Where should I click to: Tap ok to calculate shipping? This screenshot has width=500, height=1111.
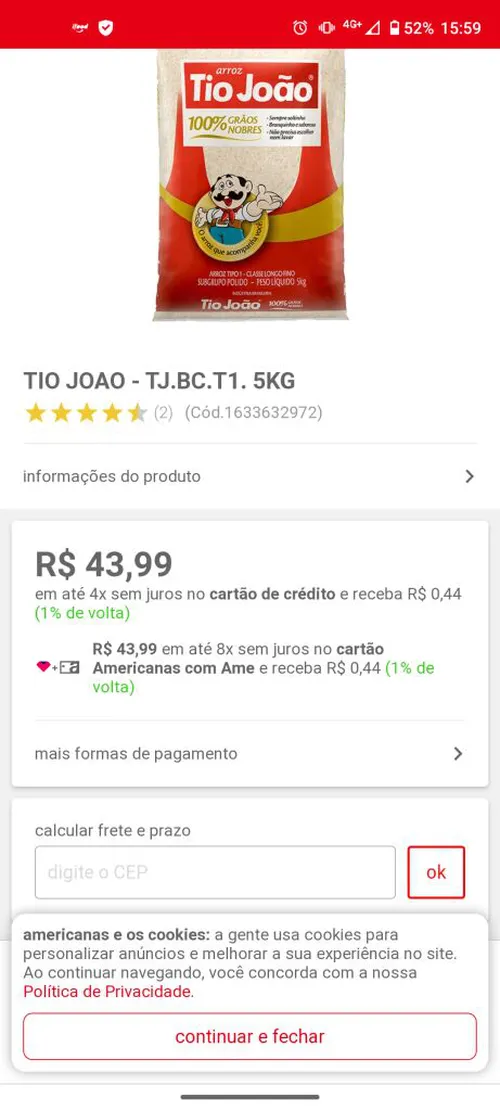click(x=436, y=872)
